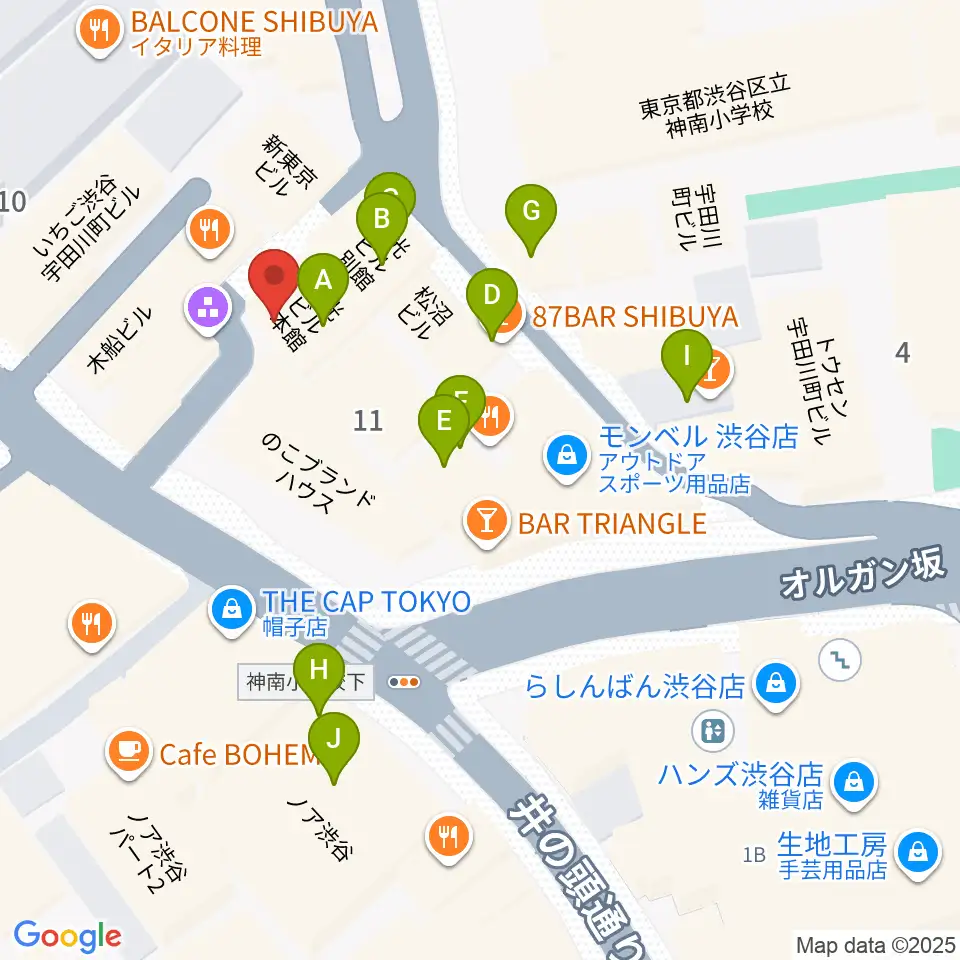Select the モンベル 渋谷店 shop pin
This screenshot has width=960, height=960.
[x=567, y=457]
